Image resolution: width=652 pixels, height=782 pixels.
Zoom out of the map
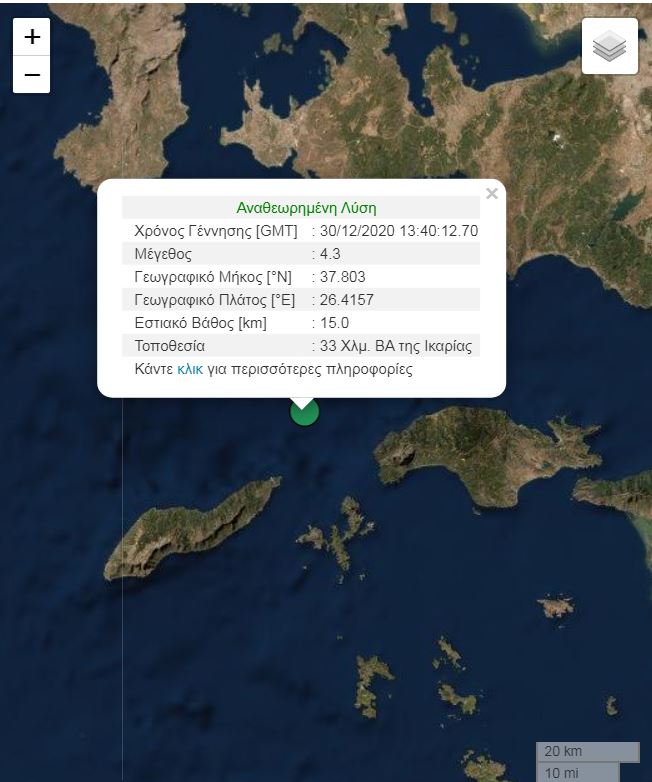click(x=32, y=75)
